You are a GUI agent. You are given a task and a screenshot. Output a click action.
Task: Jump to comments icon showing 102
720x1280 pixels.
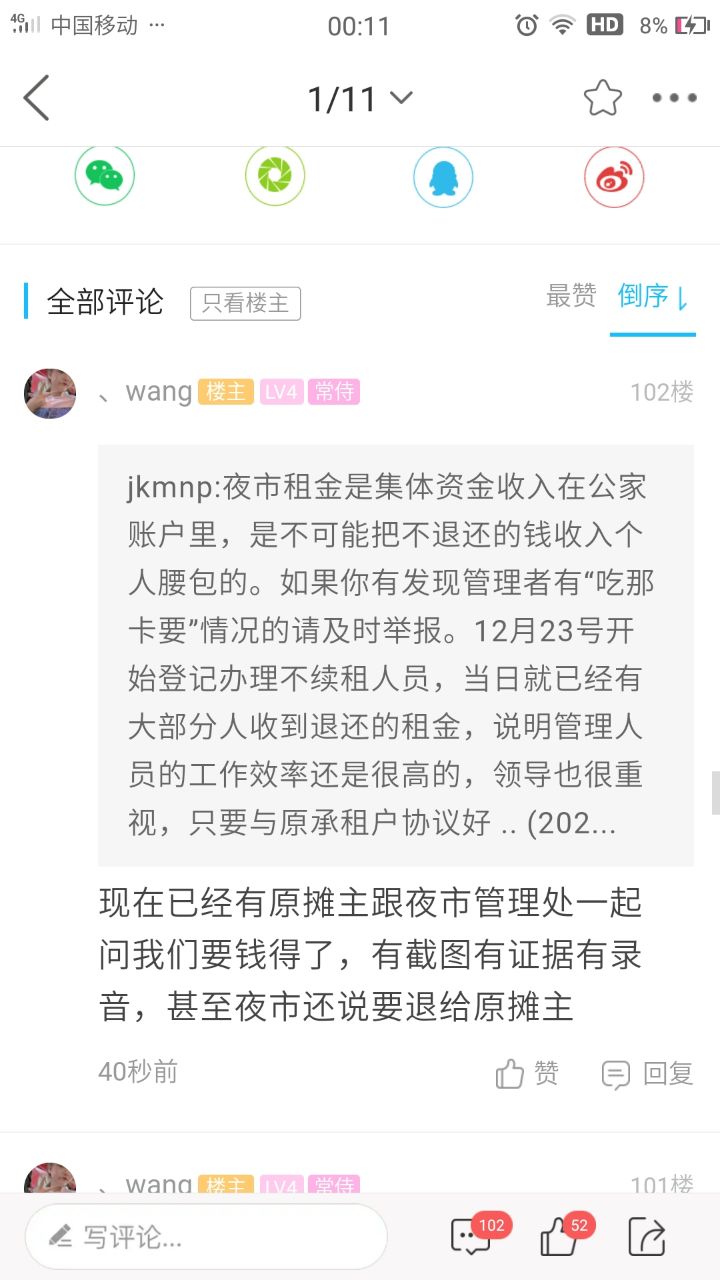point(473,1237)
